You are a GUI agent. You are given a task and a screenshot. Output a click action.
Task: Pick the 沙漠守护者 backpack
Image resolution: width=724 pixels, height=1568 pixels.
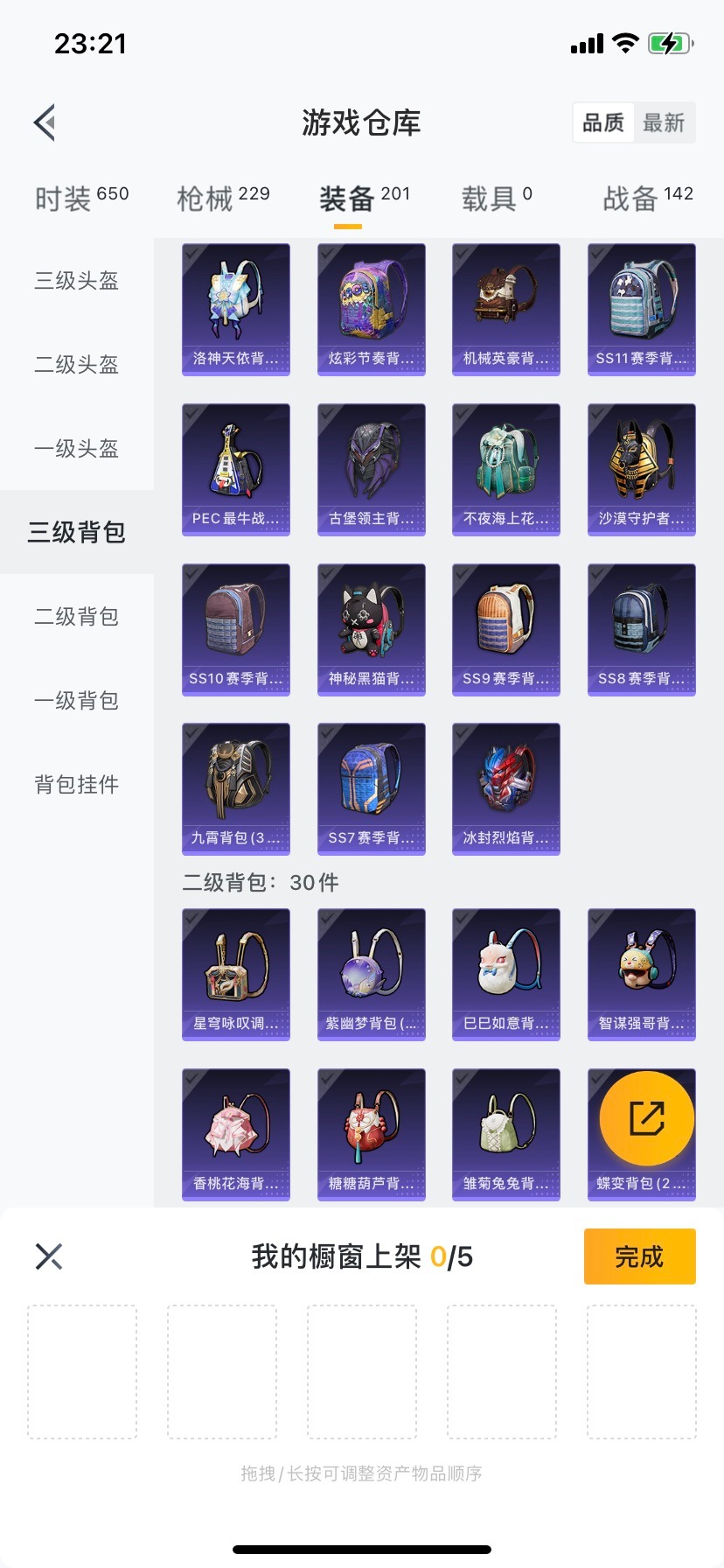(x=641, y=470)
